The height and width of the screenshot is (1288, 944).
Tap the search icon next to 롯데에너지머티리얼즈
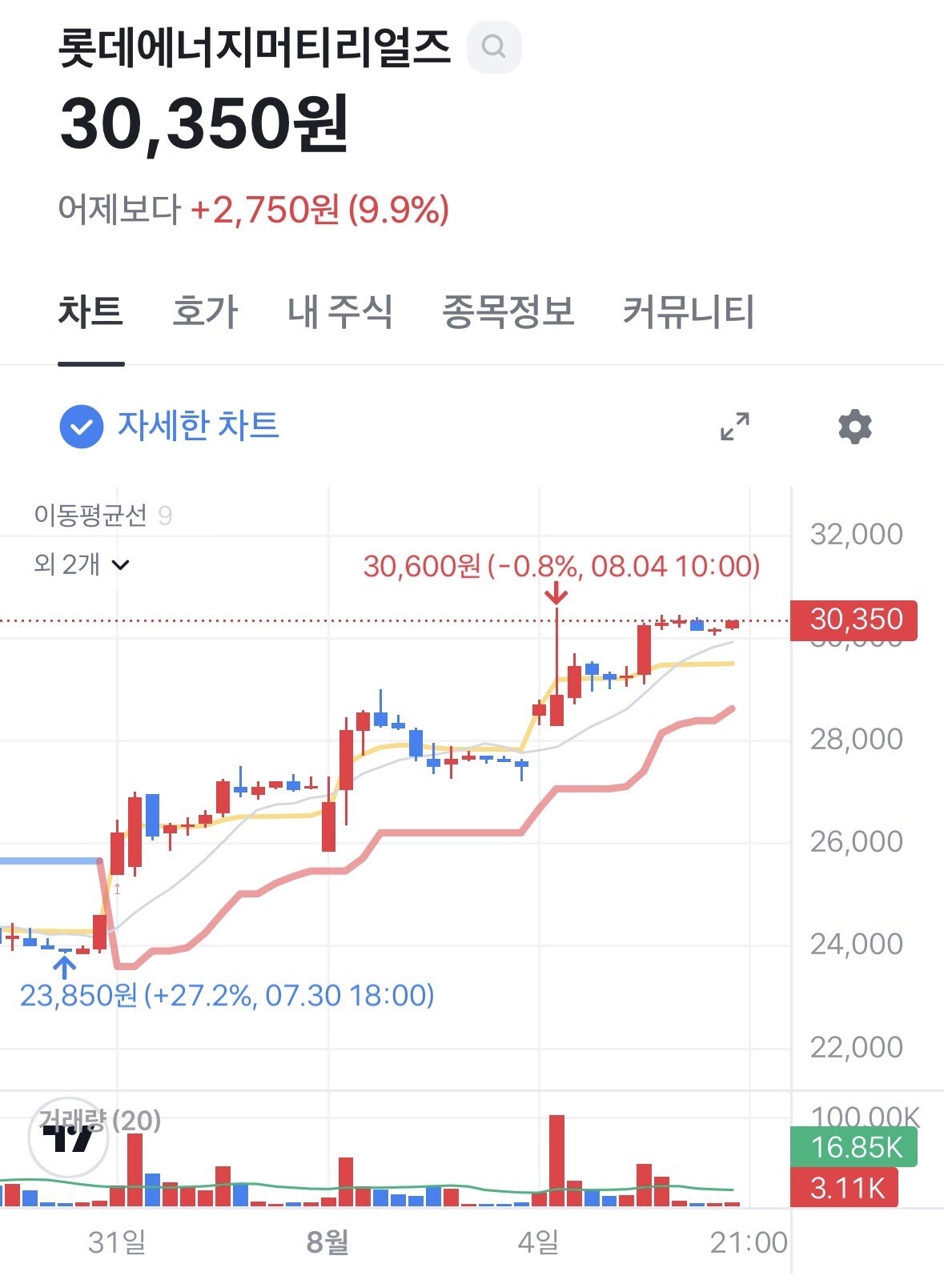pos(494,47)
